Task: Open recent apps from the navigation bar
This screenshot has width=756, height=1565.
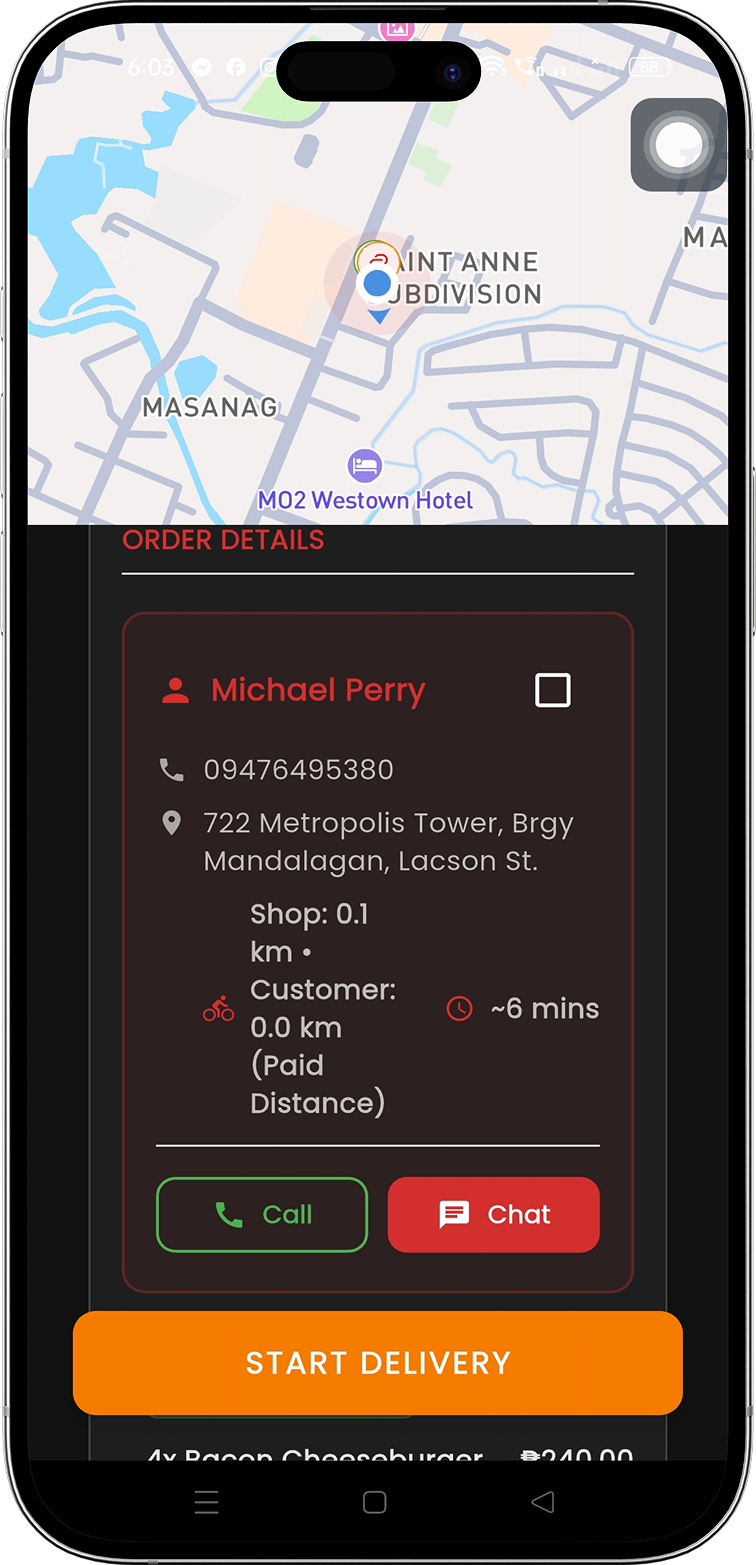Action: click(x=207, y=1501)
